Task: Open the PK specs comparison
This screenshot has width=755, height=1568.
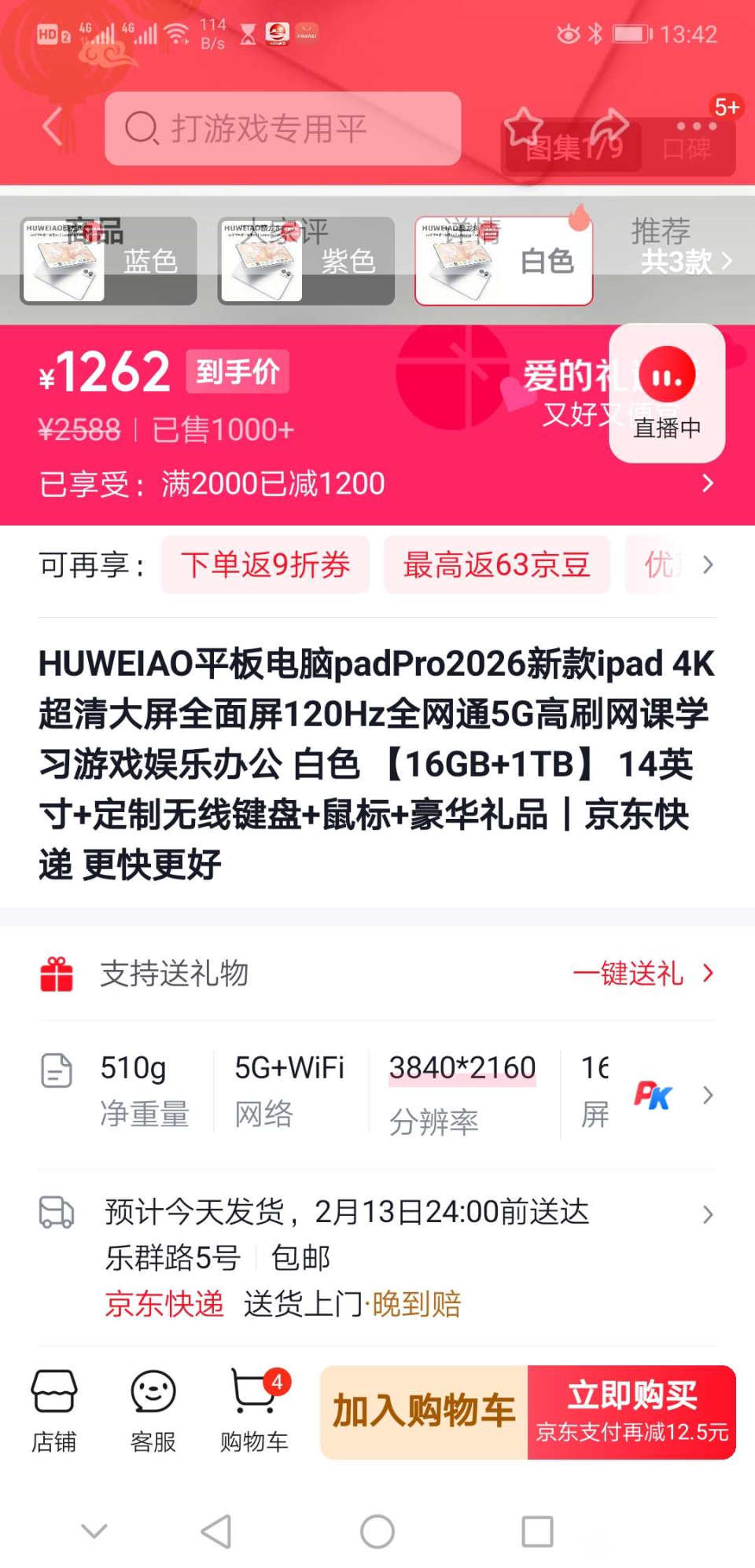Action: click(654, 1094)
